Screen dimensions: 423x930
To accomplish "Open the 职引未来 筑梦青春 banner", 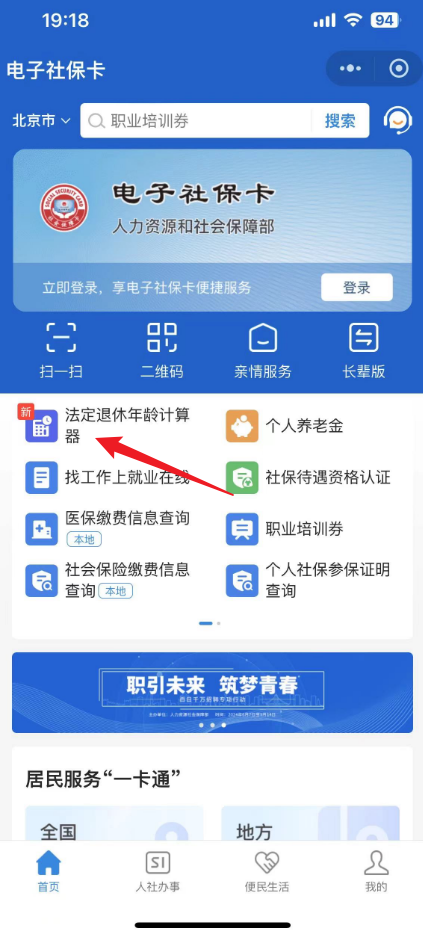I will (212, 693).
